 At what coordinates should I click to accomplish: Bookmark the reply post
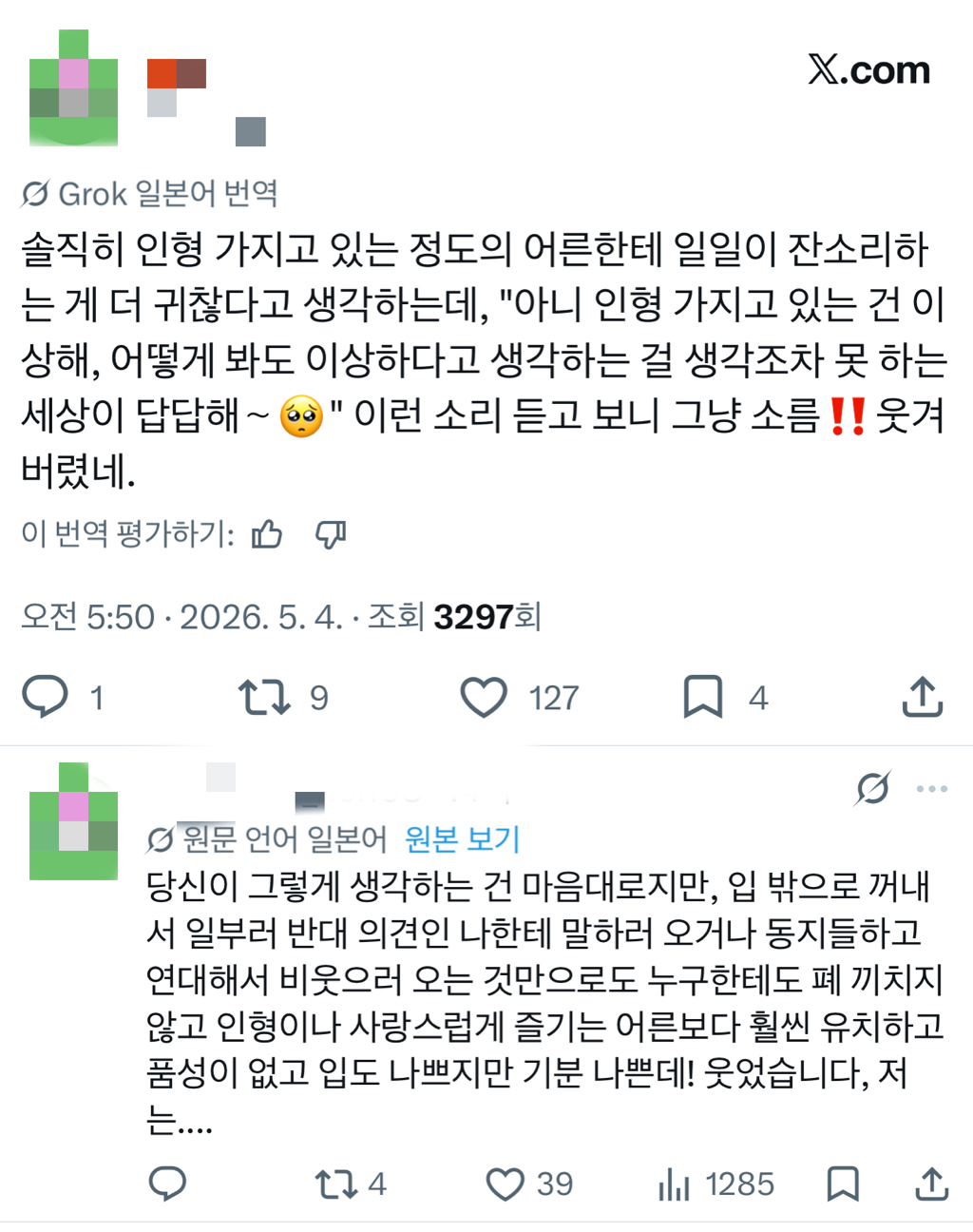coord(843,1184)
